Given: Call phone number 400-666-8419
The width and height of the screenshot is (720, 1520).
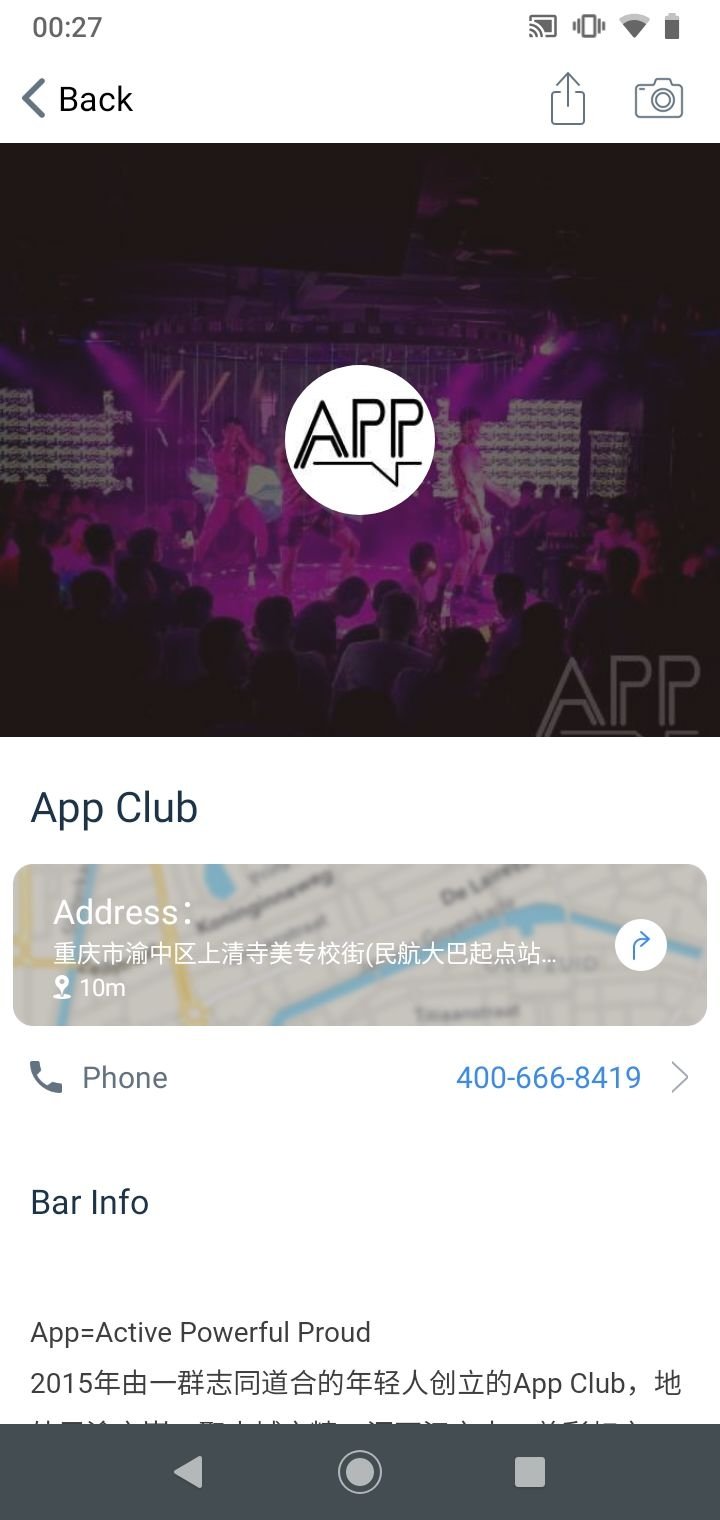Looking at the screenshot, I should [548, 1077].
